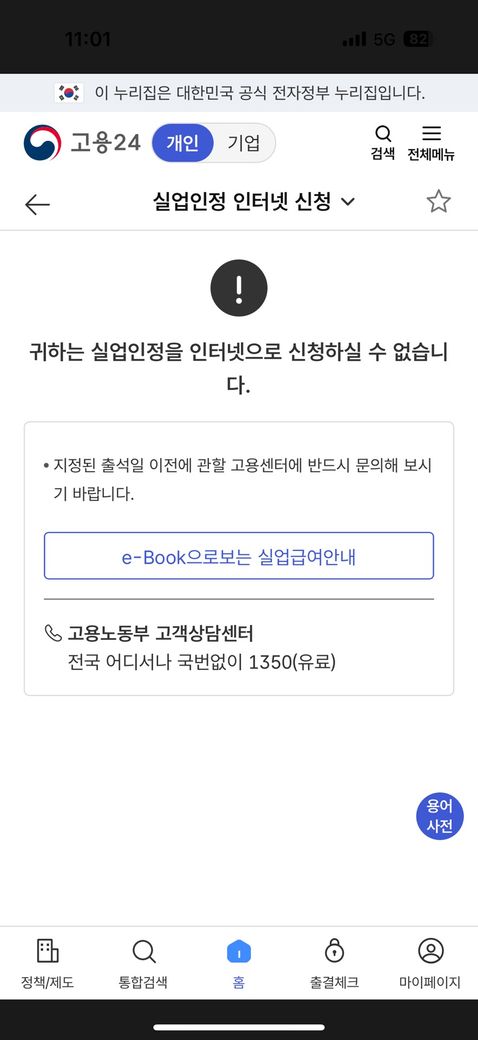Open the 출결체크 tab
Viewport: 478px width, 1040px height.
[334, 964]
